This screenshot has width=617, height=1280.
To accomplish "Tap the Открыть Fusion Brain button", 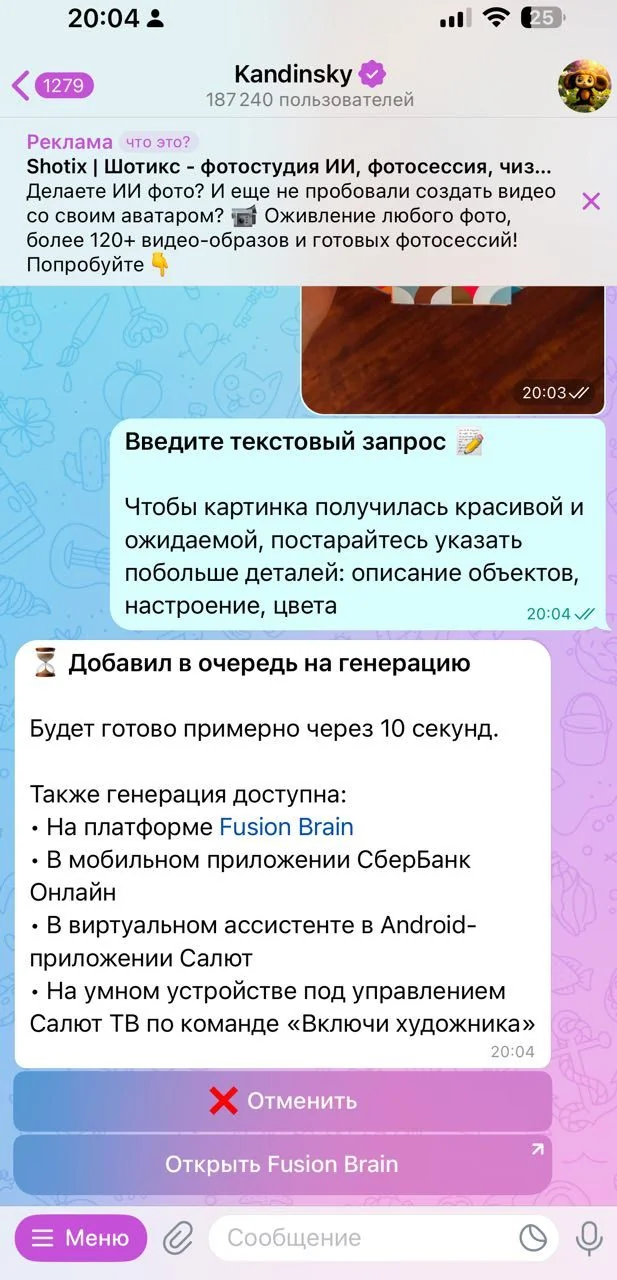I will coord(282,1165).
